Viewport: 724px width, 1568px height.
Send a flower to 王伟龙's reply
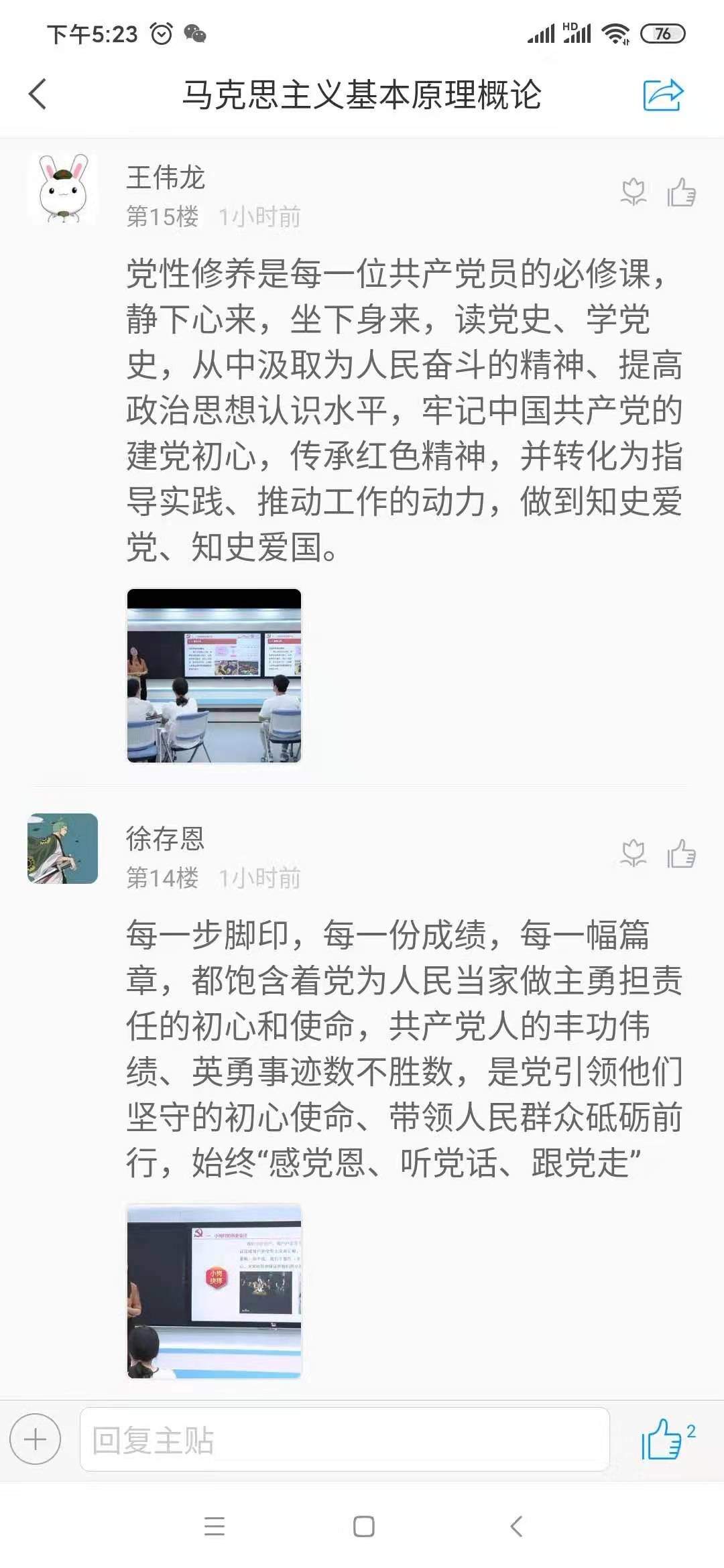tap(633, 193)
